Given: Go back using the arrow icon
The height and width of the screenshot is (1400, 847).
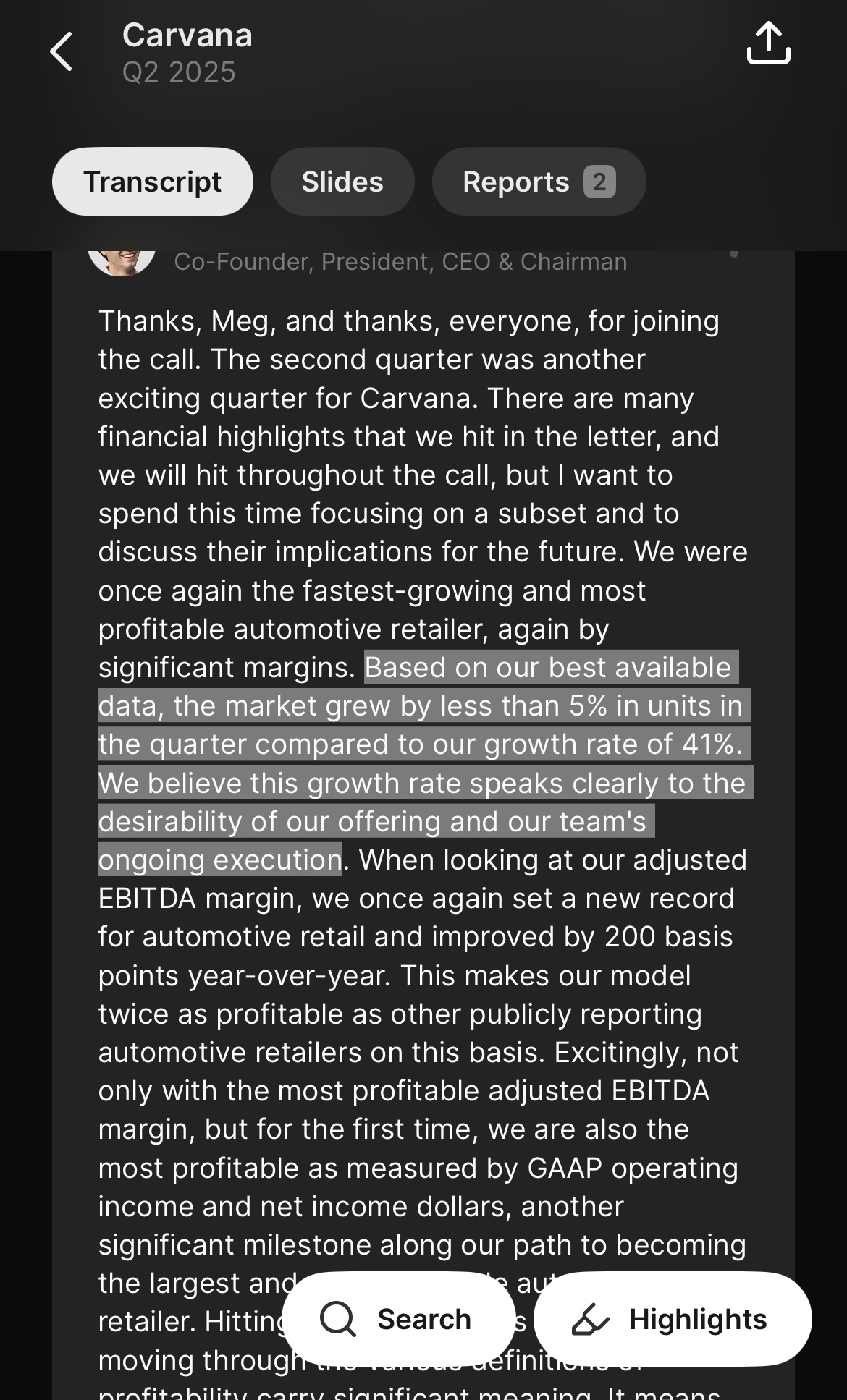Looking at the screenshot, I should click(62, 51).
